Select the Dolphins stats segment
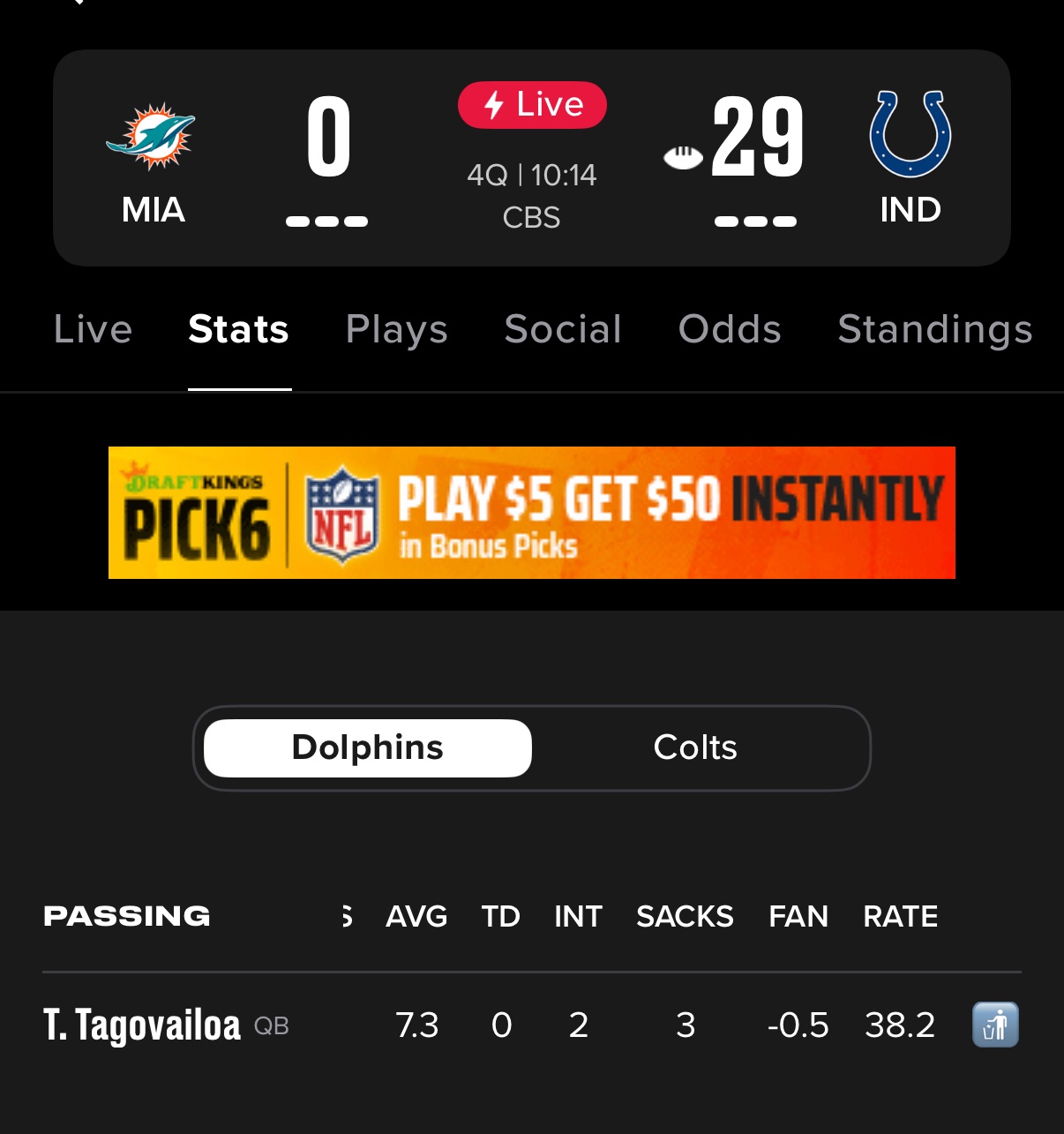 coord(367,747)
